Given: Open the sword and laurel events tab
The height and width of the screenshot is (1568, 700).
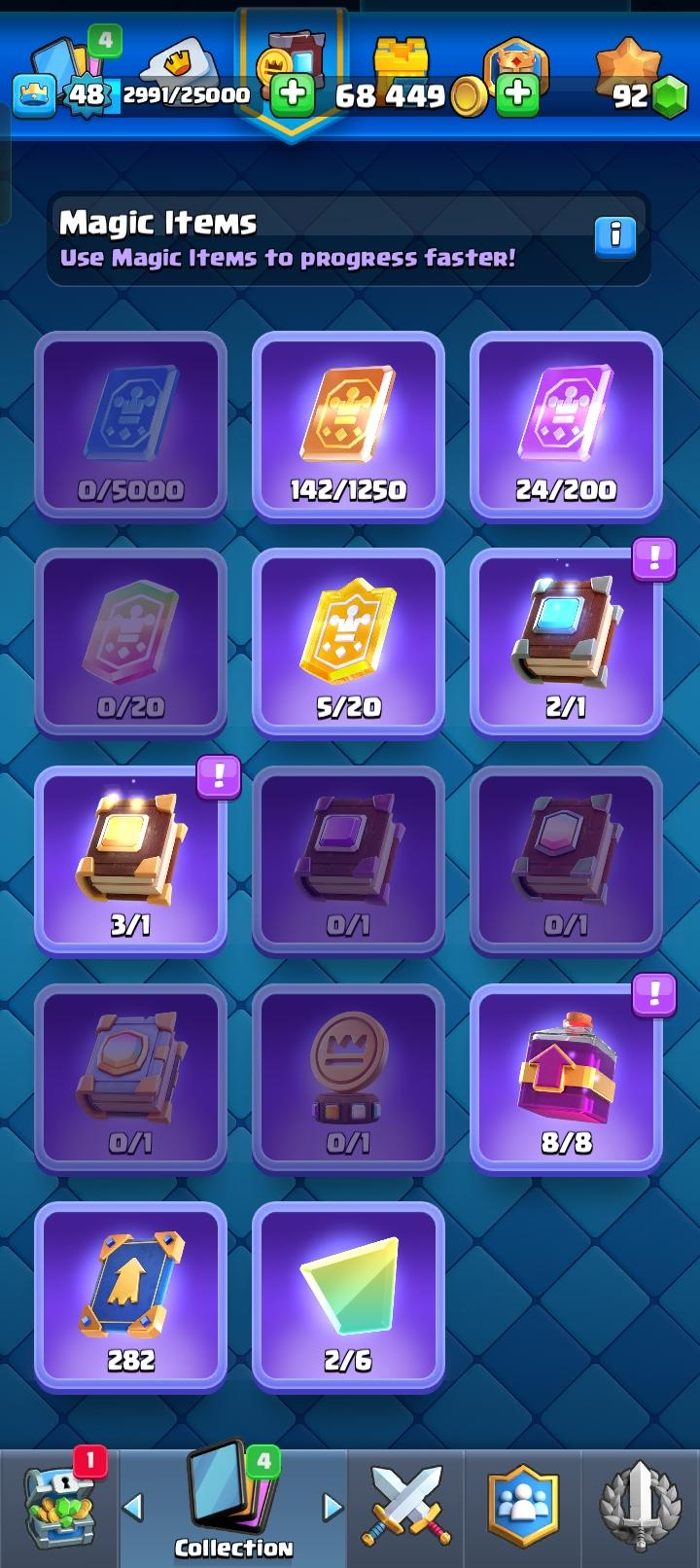Looking at the screenshot, I should pyautogui.click(x=640, y=1509).
